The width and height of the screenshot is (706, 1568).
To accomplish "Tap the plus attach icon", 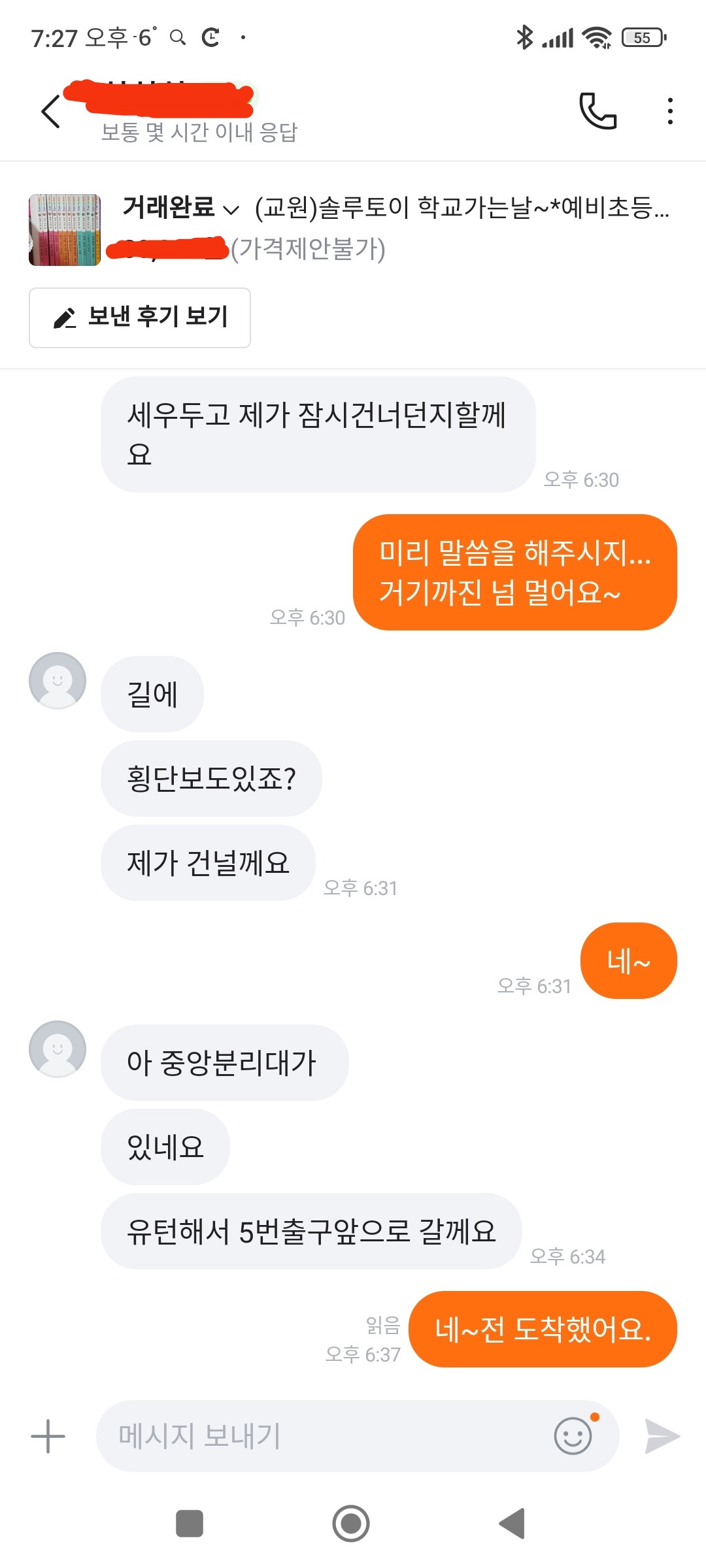I will coord(48,1437).
